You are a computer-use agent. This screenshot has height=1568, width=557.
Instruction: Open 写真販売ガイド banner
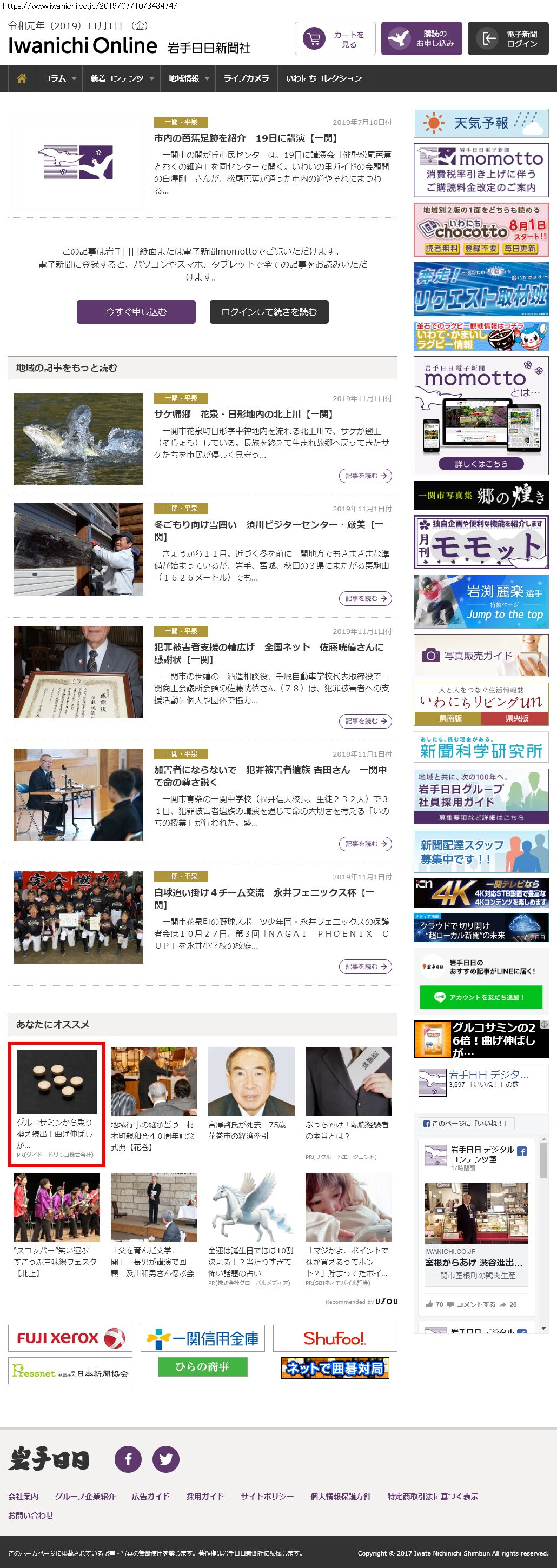(480, 656)
